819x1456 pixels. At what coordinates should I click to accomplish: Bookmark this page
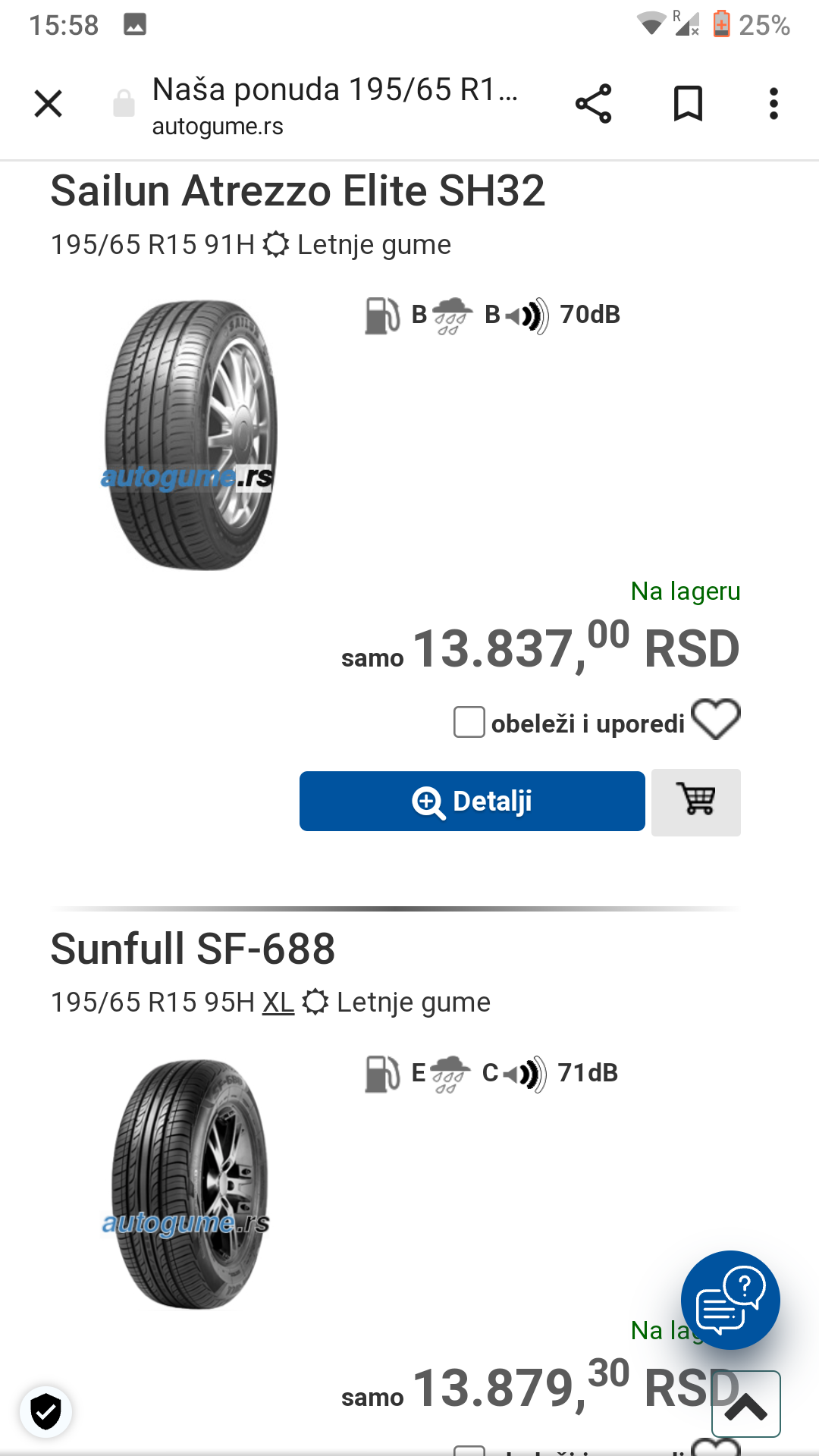tap(688, 104)
